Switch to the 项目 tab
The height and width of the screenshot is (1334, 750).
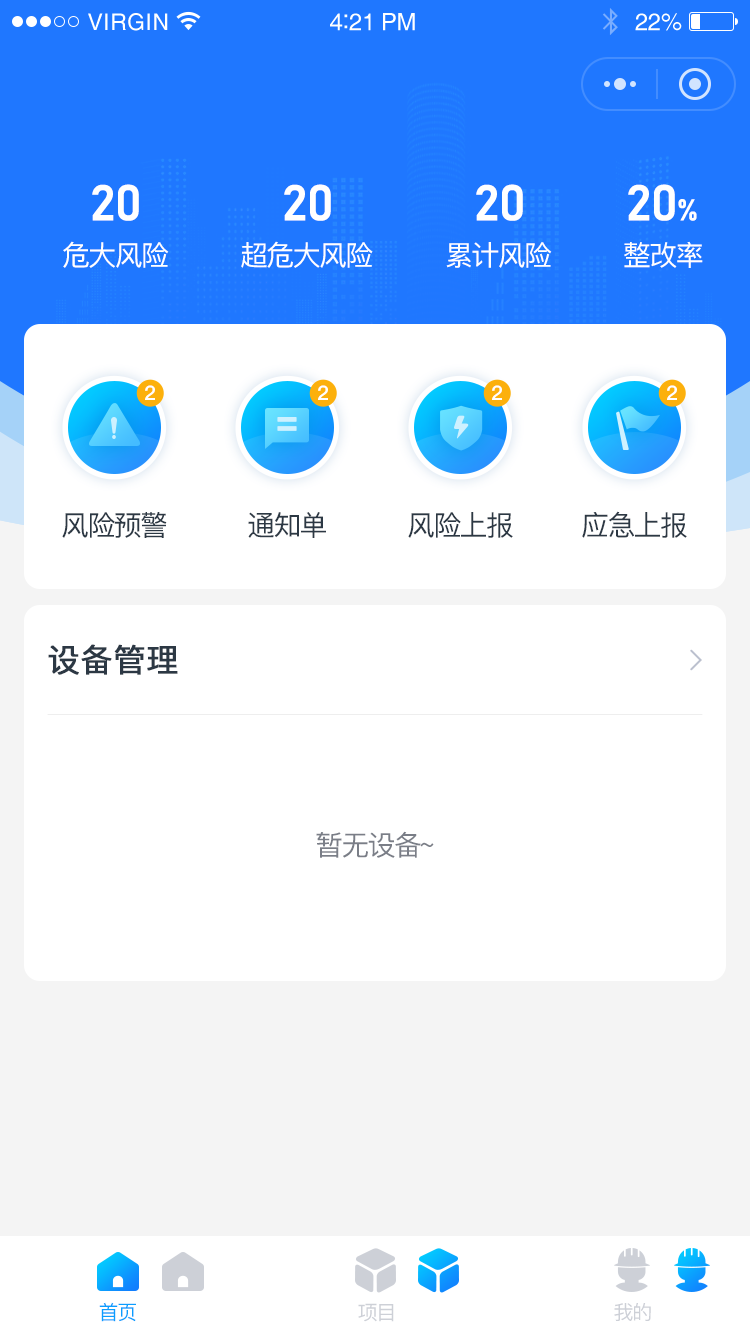(x=375, y=1312)
